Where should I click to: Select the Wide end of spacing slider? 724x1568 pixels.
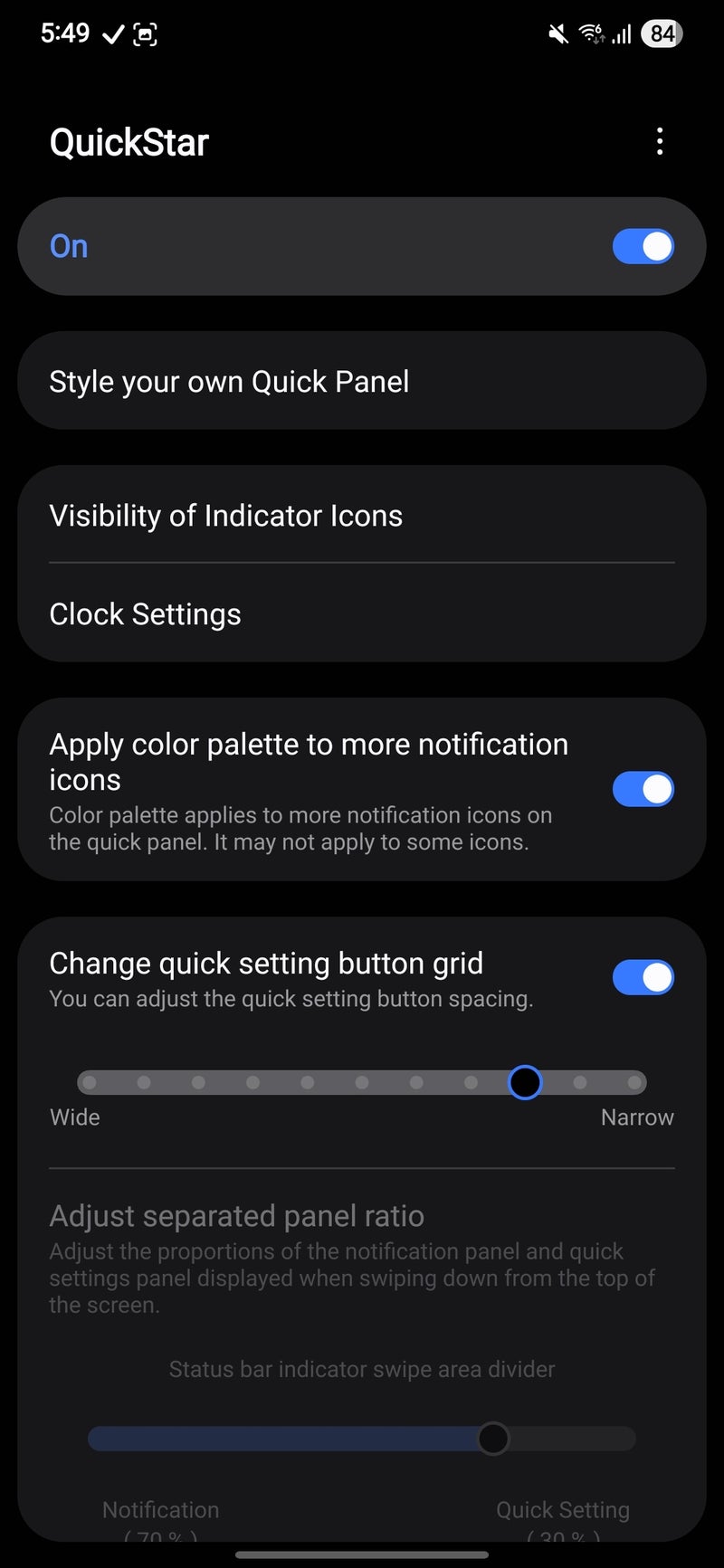click(x=88, y=1082)
